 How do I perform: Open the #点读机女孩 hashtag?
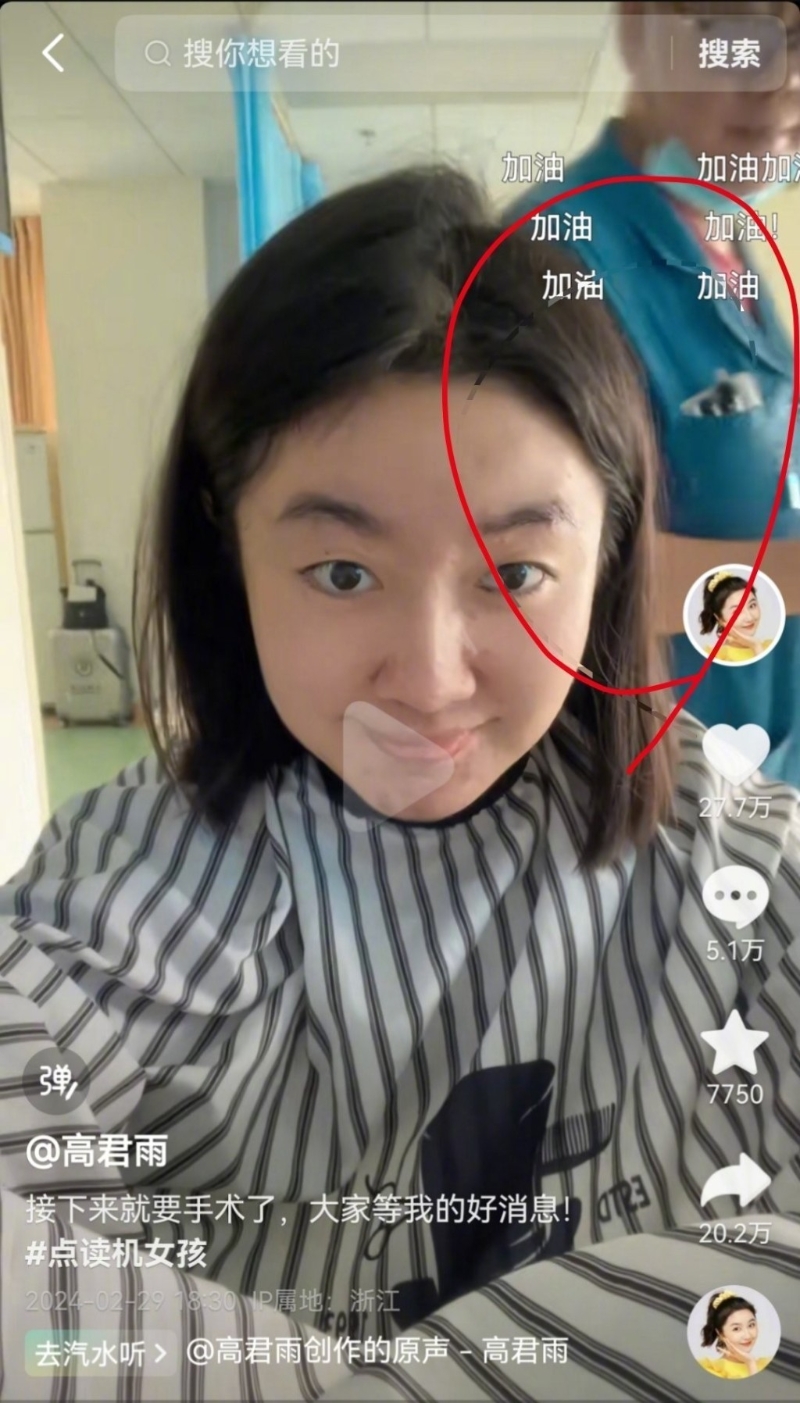pos(116,1253)
